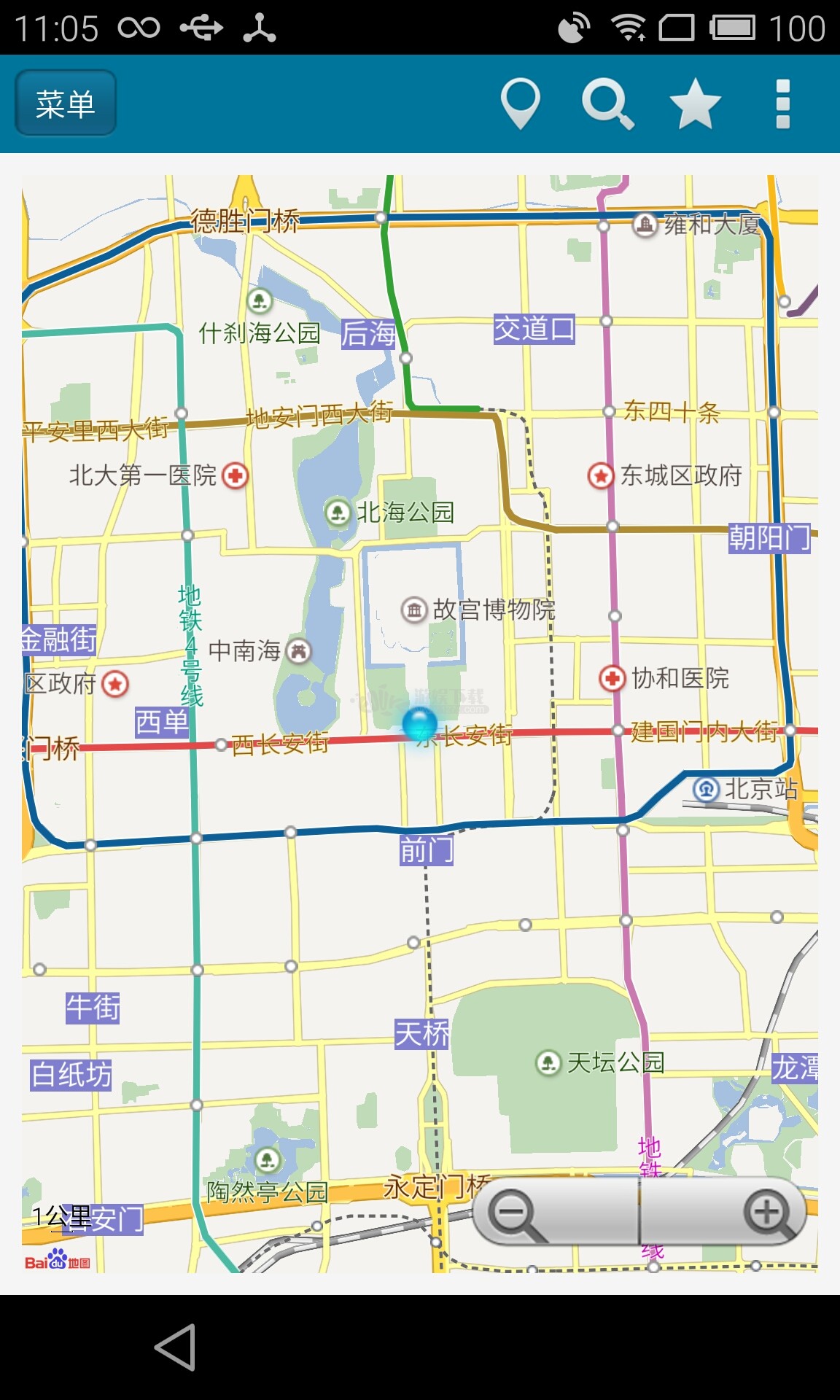840x1400 pixels.
Task: Go back using system back button
Action: [x=175, y=1347]
